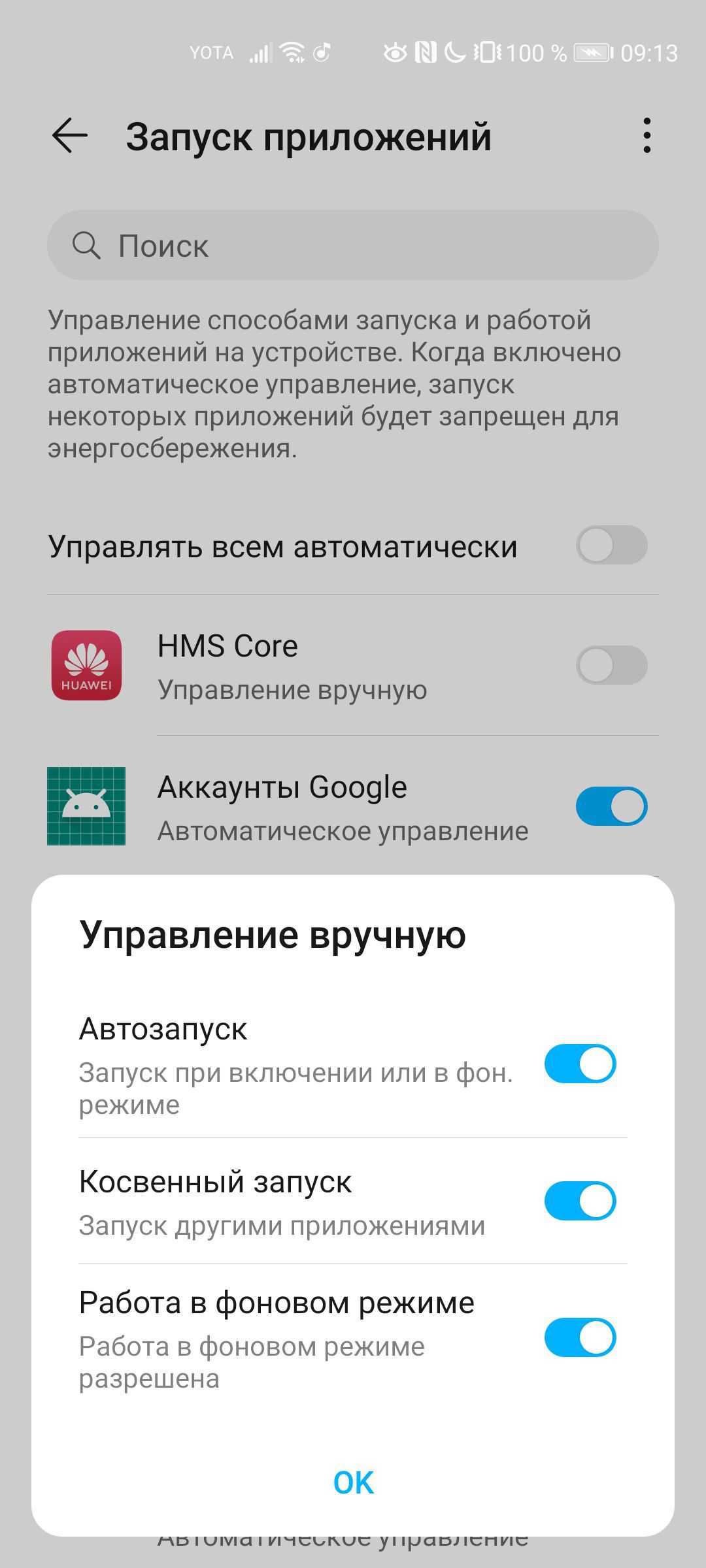Open the three-dot overflow menu

tap(647, 136)
